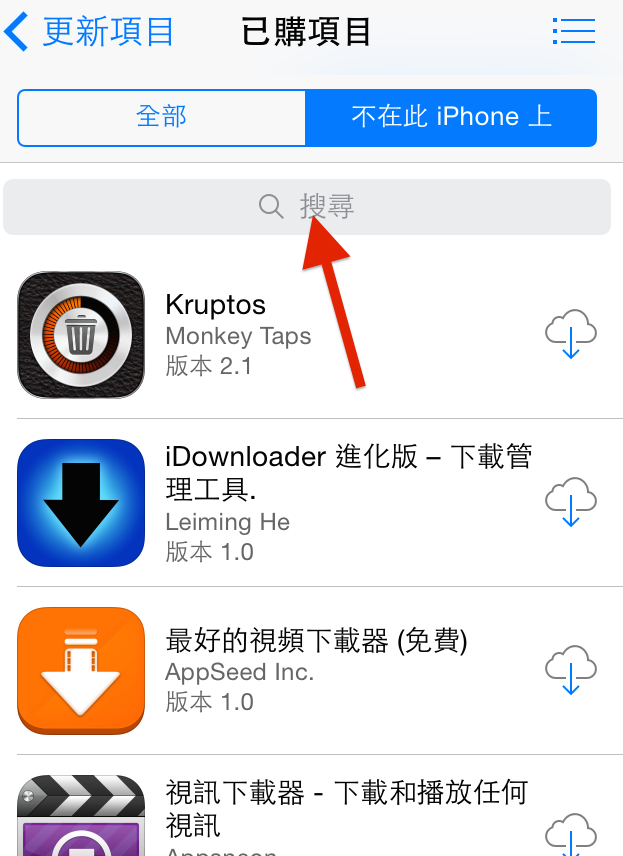Download Kruptos from iCloud

[x=570, y=335]
